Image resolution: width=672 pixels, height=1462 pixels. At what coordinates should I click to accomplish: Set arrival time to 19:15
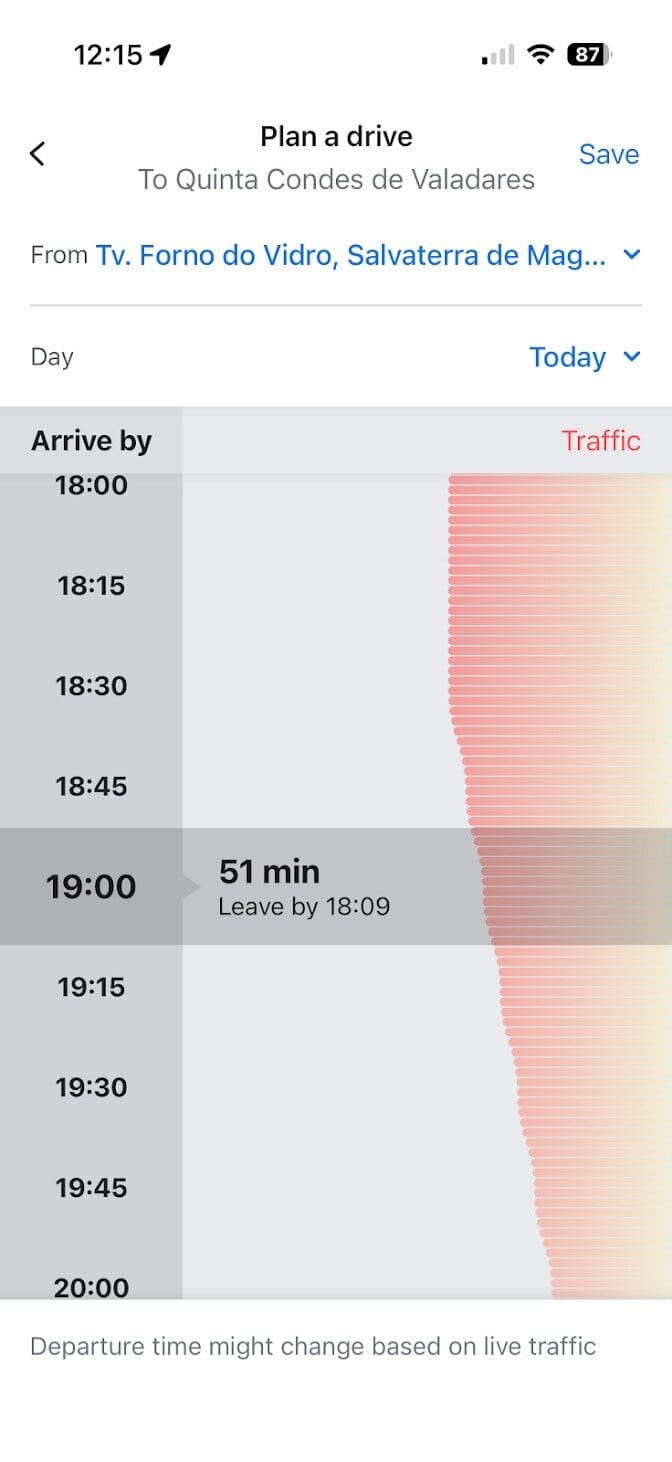(91, 987)
